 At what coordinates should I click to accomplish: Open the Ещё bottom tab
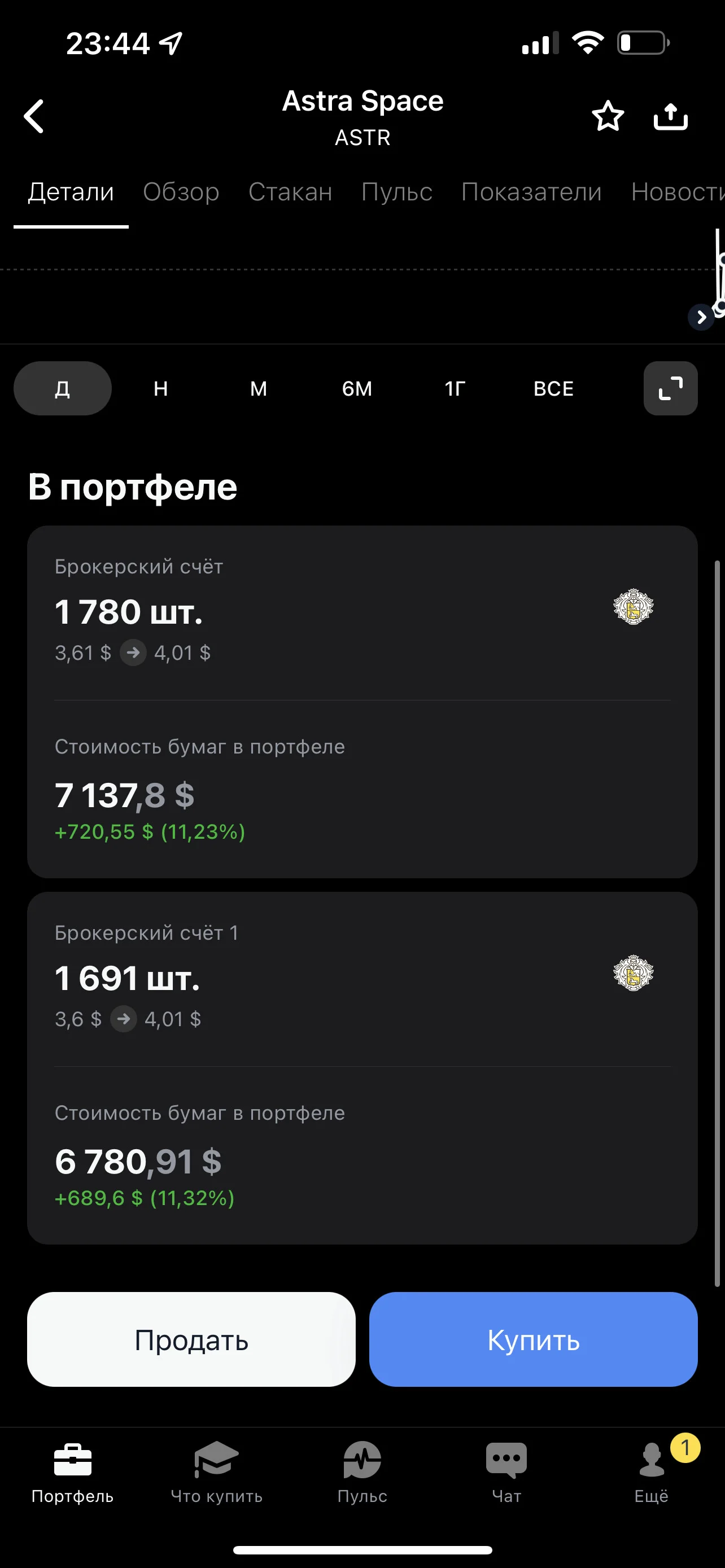[652, 1473]
